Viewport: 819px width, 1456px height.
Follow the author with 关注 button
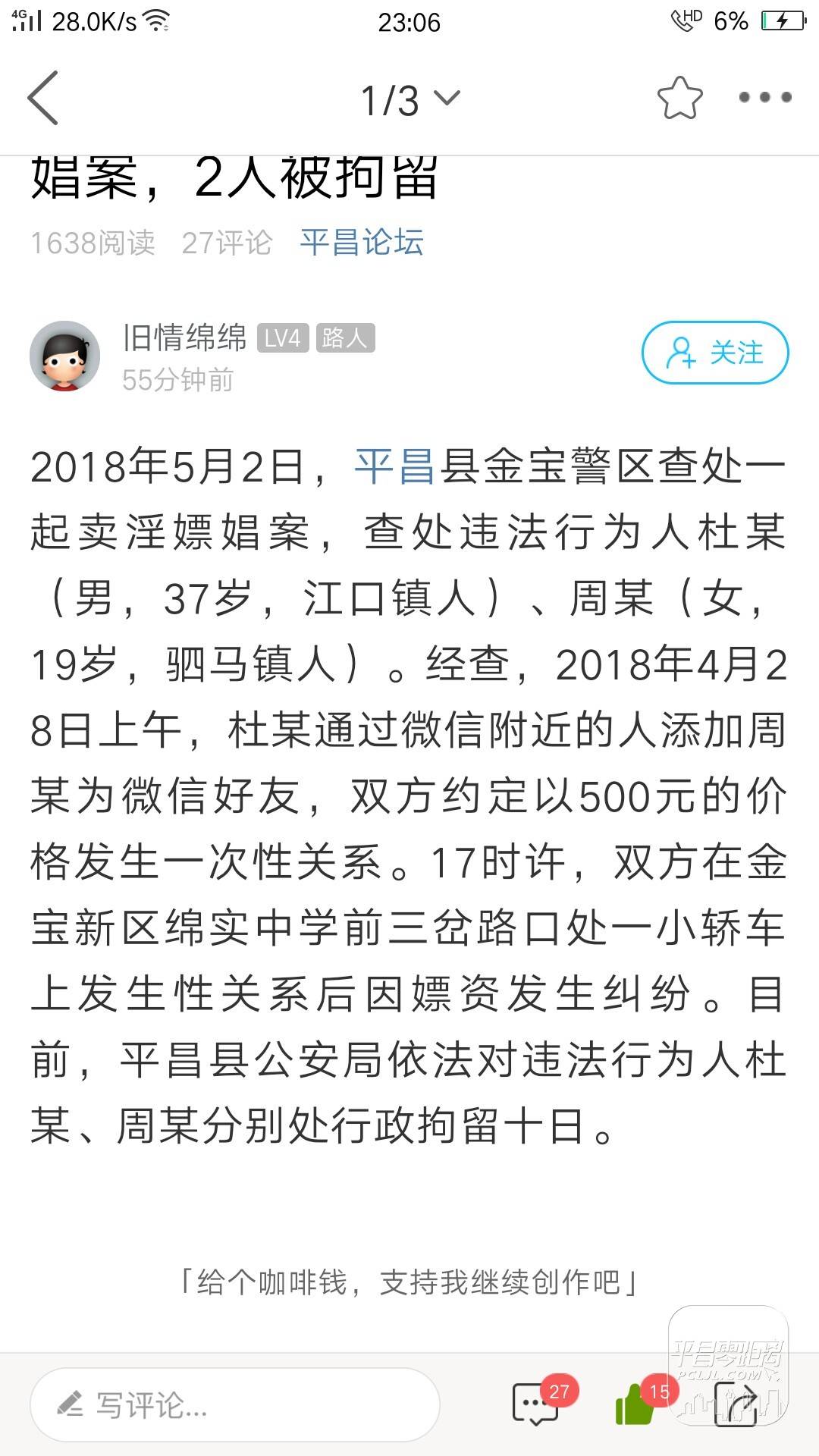tap(715, 353)
